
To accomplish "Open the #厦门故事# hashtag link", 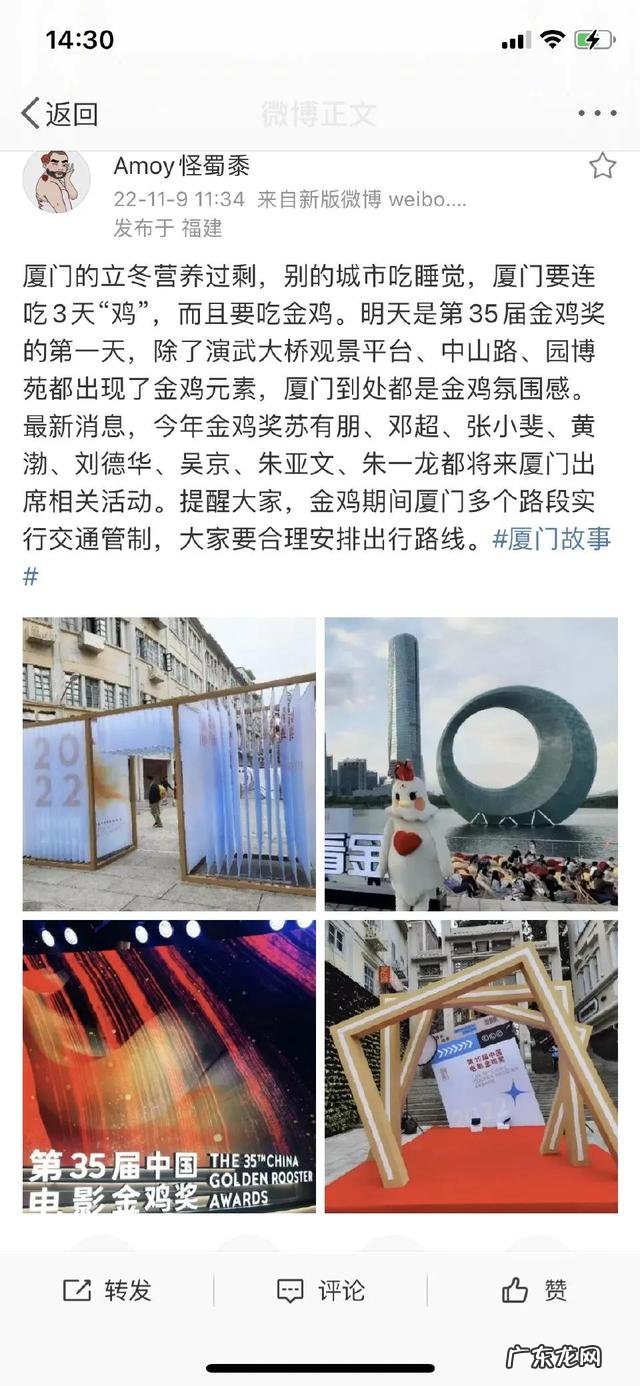I will (x=551, y=540).
